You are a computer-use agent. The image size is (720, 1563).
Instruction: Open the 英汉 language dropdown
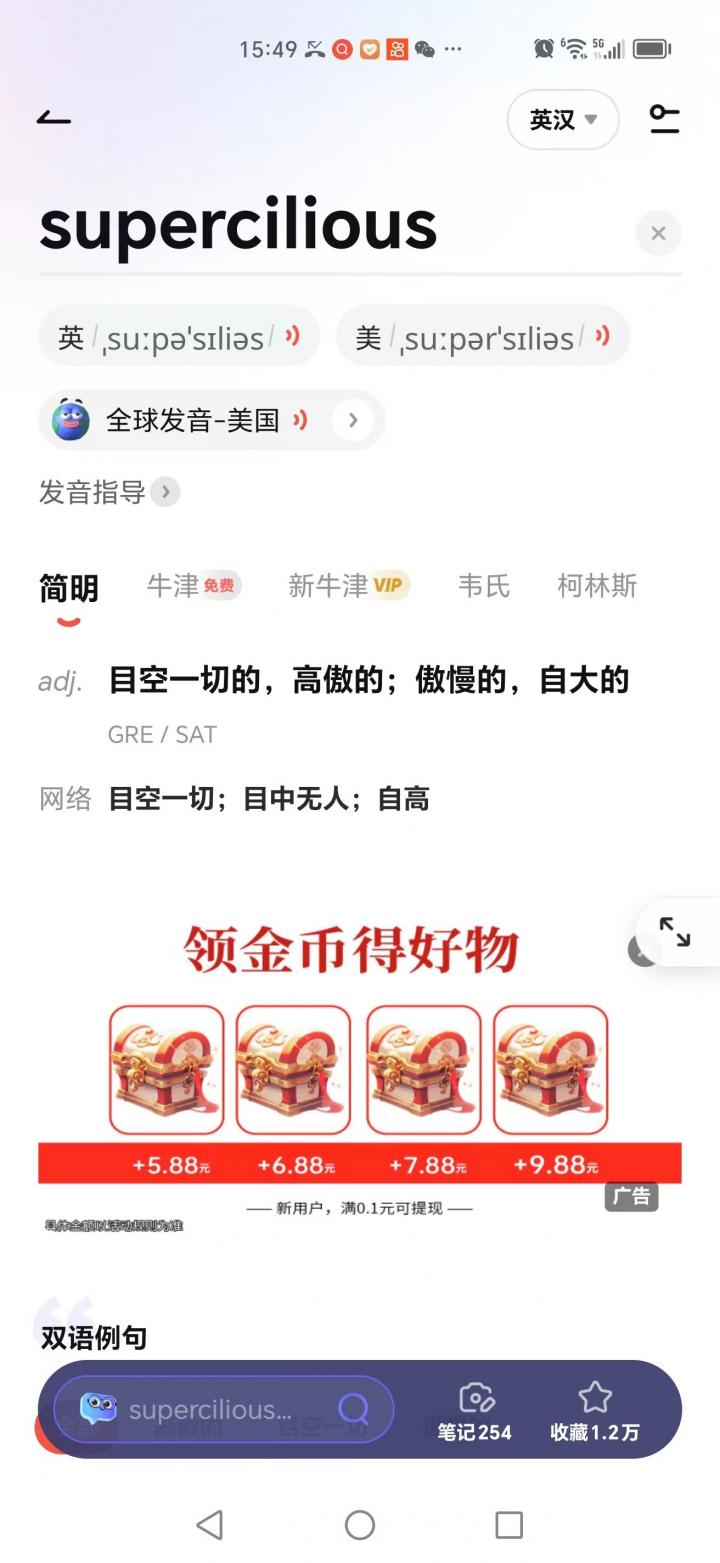[563, 120]
